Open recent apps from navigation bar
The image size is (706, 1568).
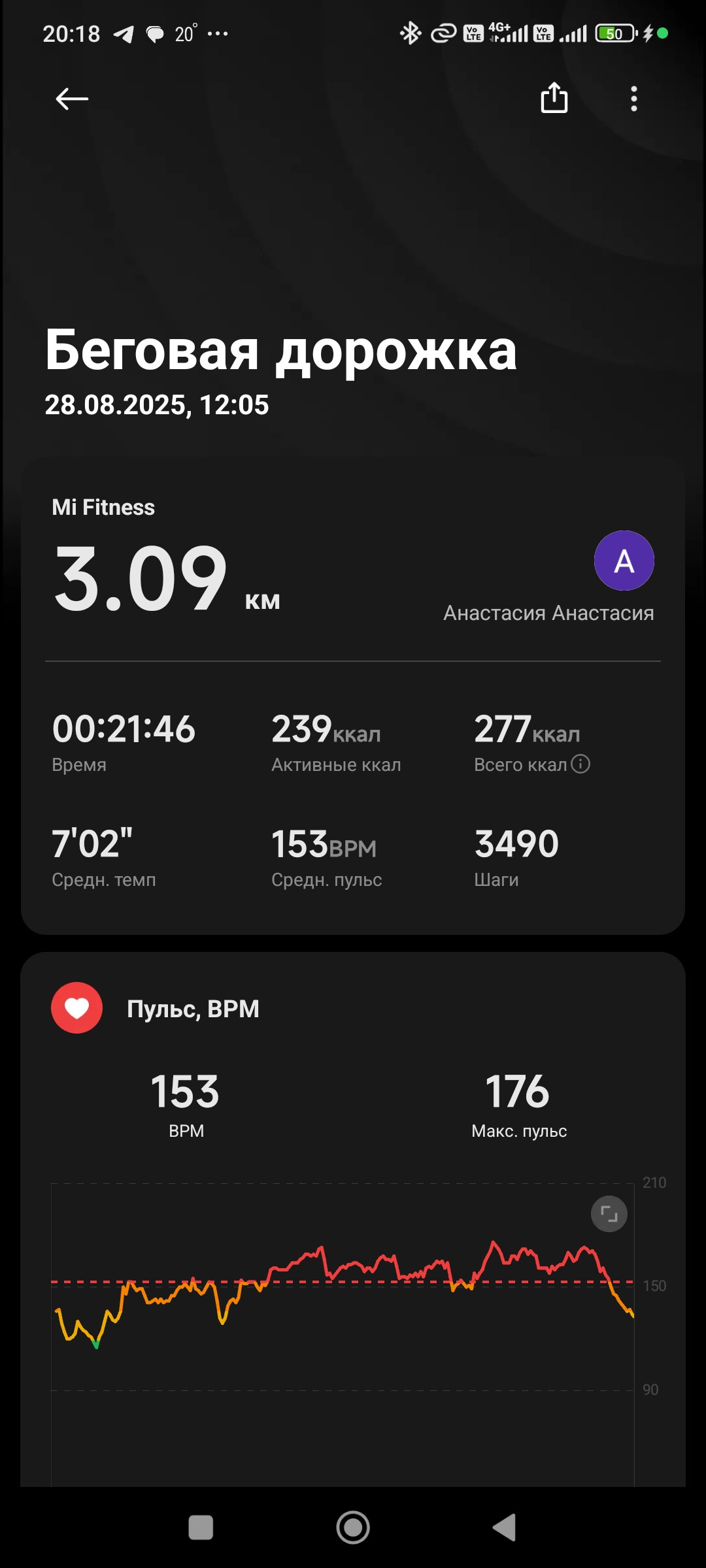(x=201, y=1527)
